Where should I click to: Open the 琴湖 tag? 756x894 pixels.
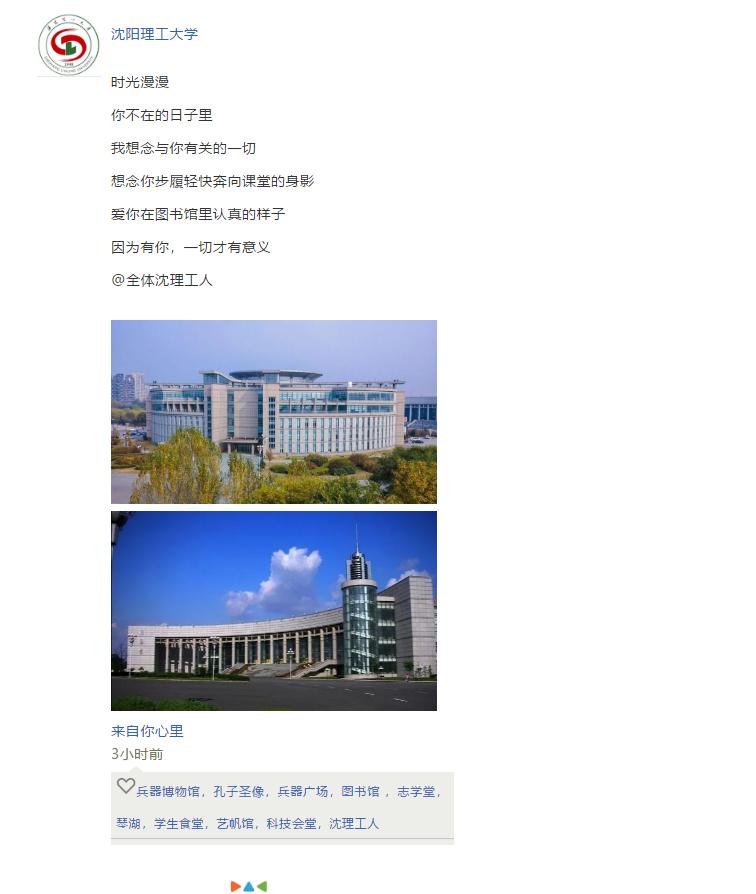tap(128, 823)
